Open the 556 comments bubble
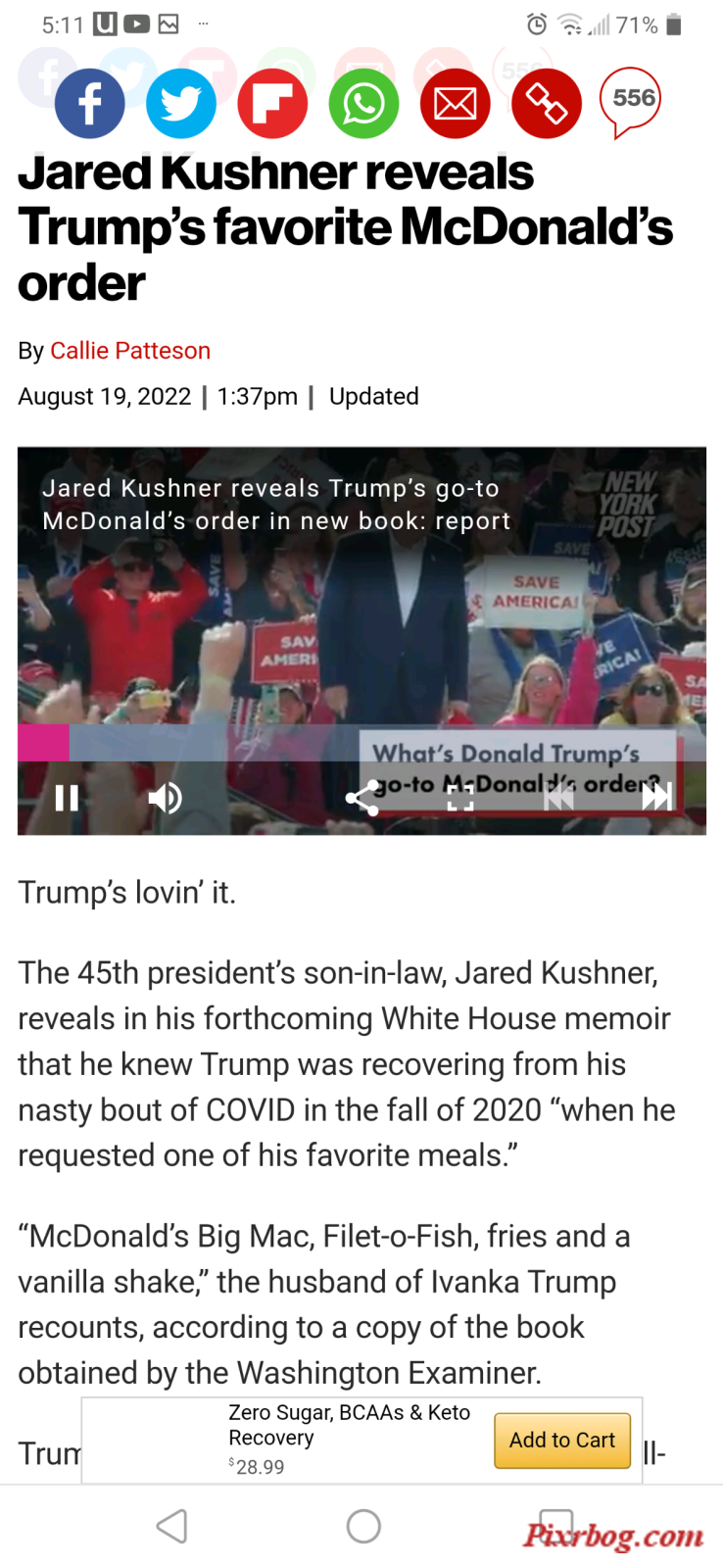 (632, 100)
